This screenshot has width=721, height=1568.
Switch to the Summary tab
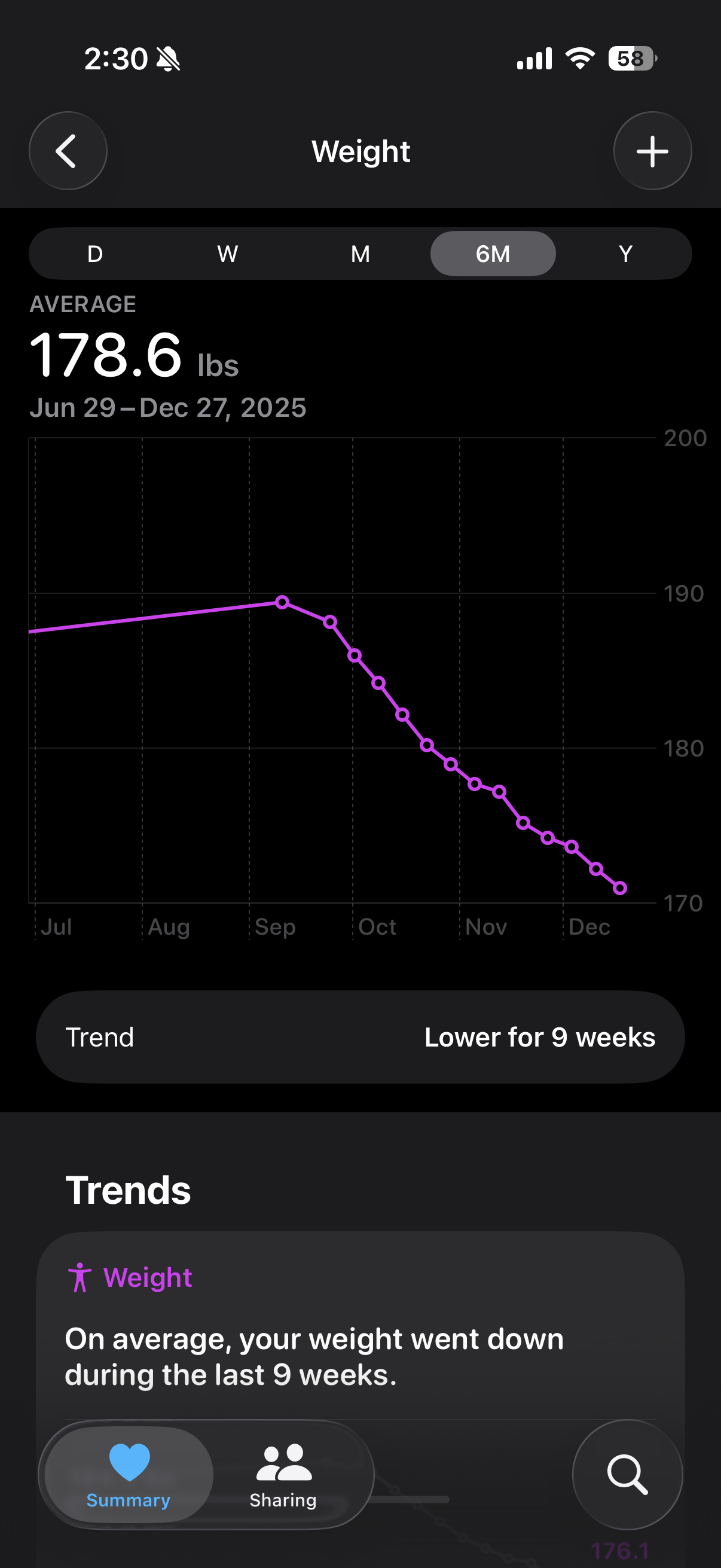[x=129, y=1474]
